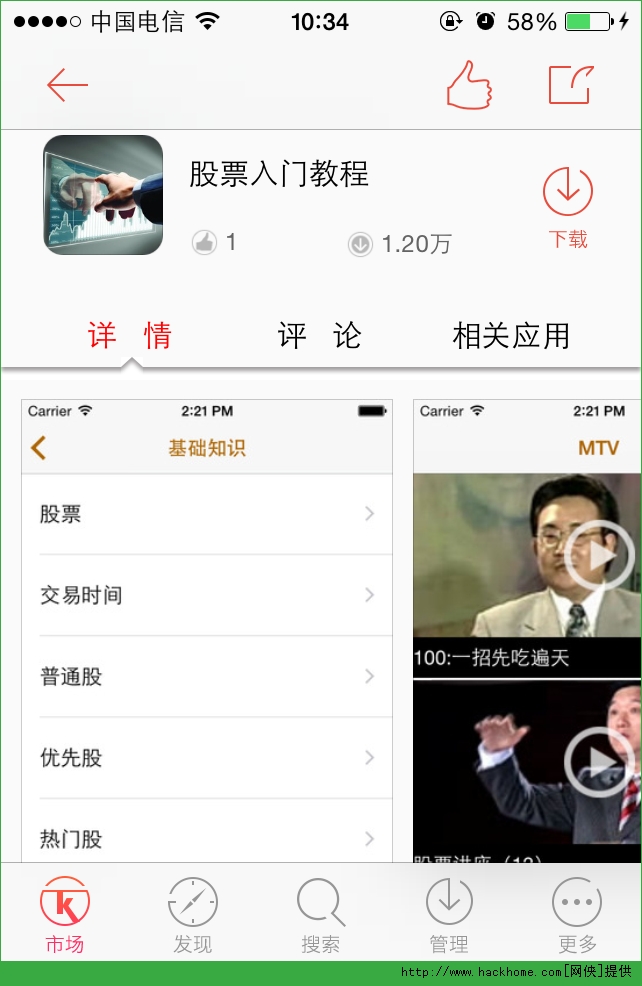
Task: View the MTV screenshot preview
Action: coord(527,630)
